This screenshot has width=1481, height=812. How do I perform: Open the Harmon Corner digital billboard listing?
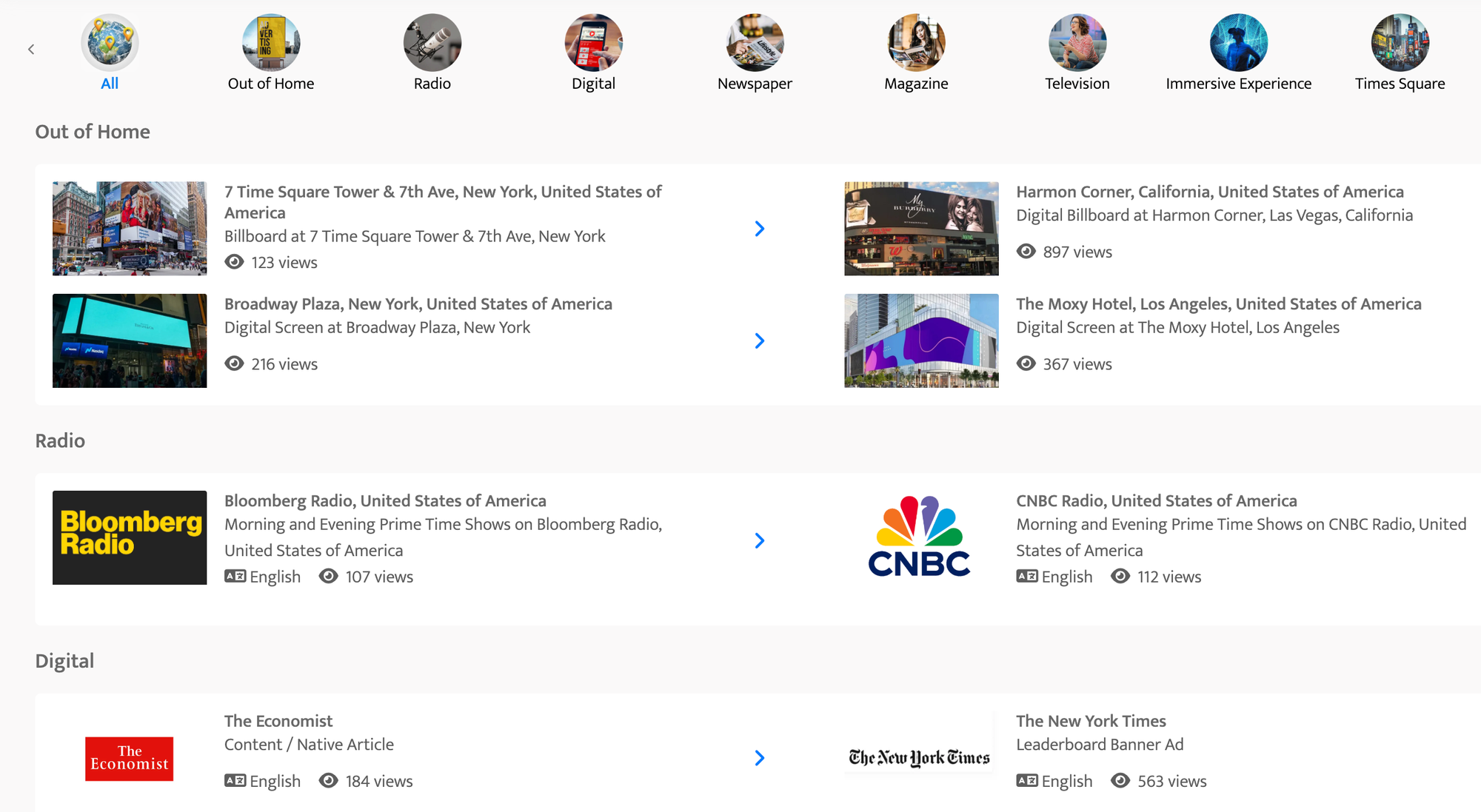pos(1209,192)
